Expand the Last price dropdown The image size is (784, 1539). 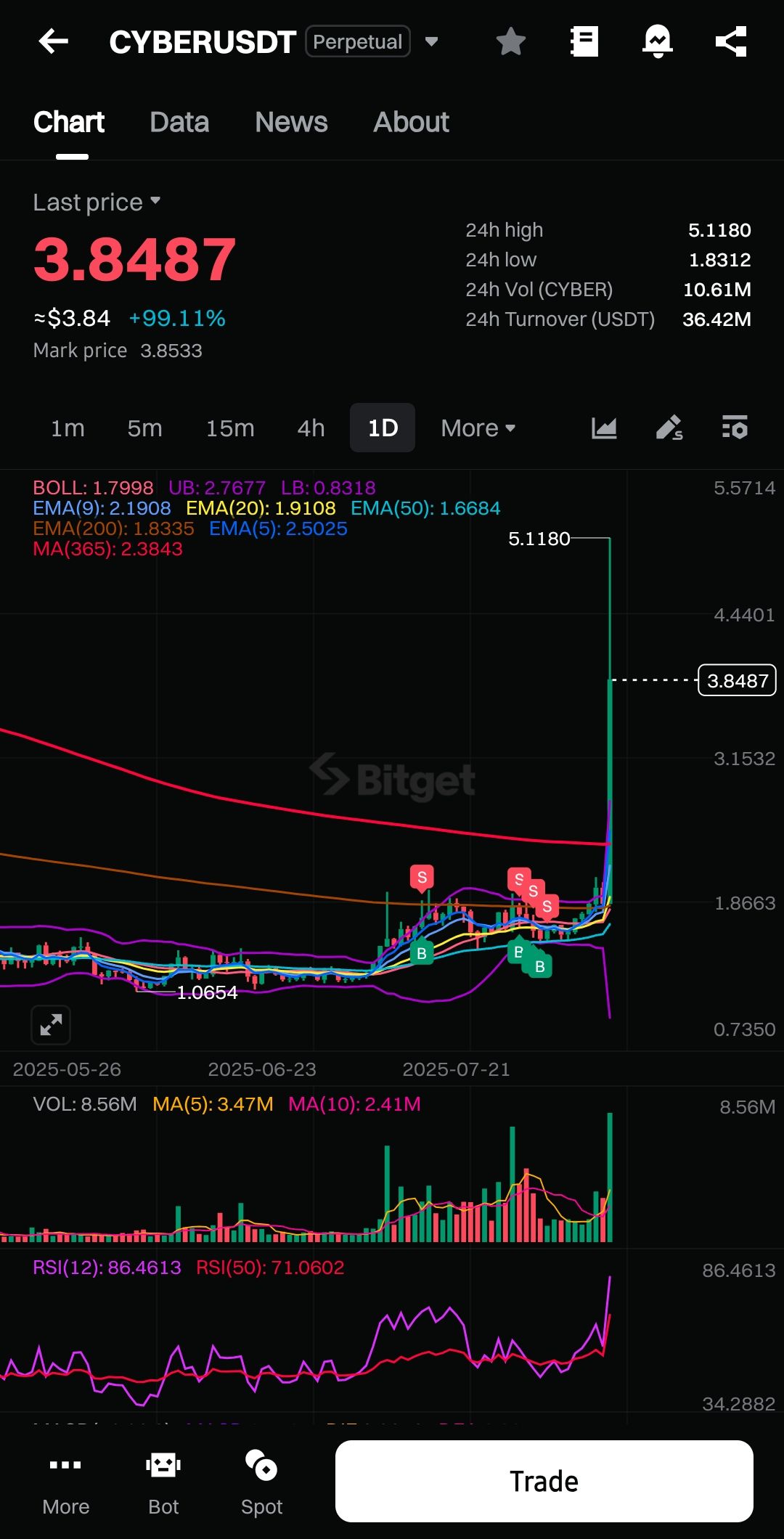[97, 202]
